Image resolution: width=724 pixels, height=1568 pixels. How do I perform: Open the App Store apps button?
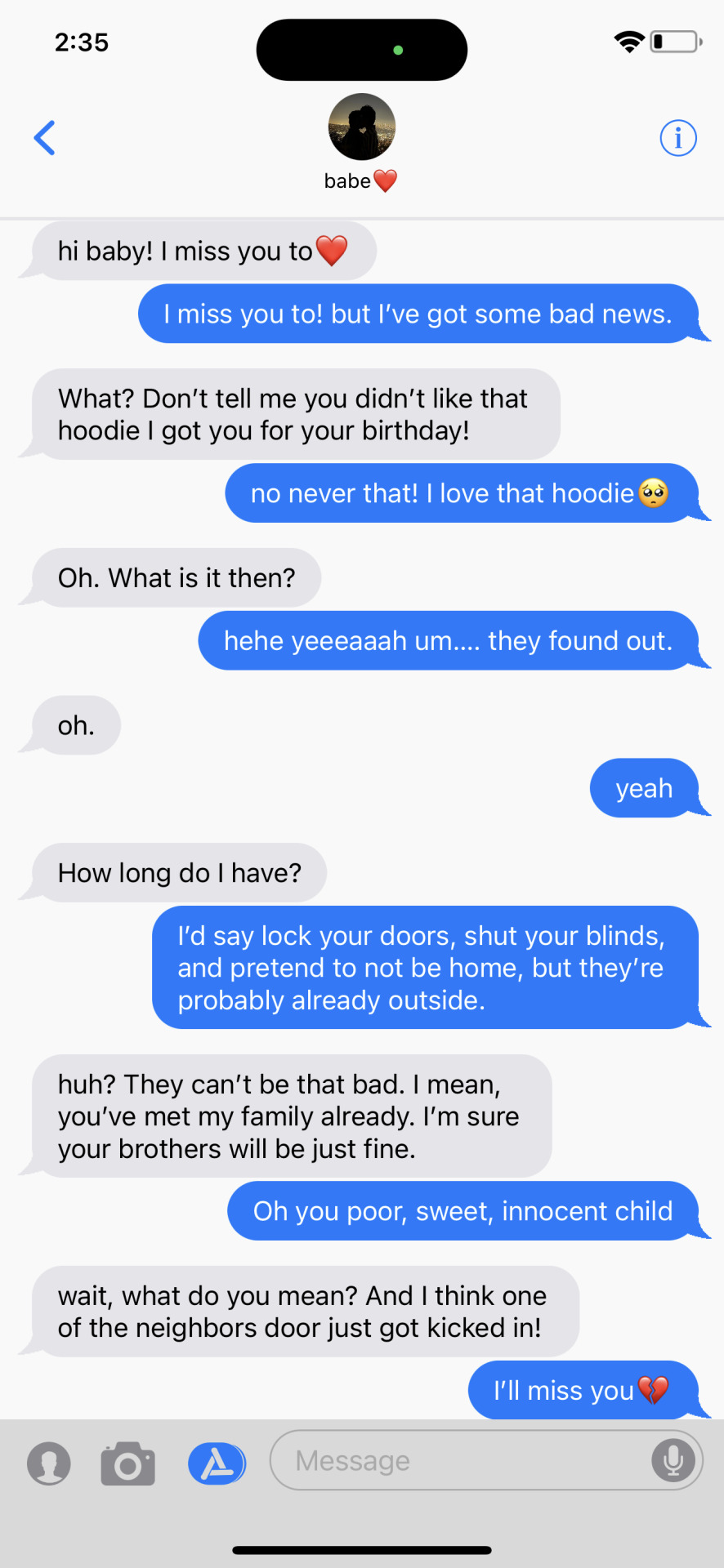pyautogui.click(x=217, y=1463)
